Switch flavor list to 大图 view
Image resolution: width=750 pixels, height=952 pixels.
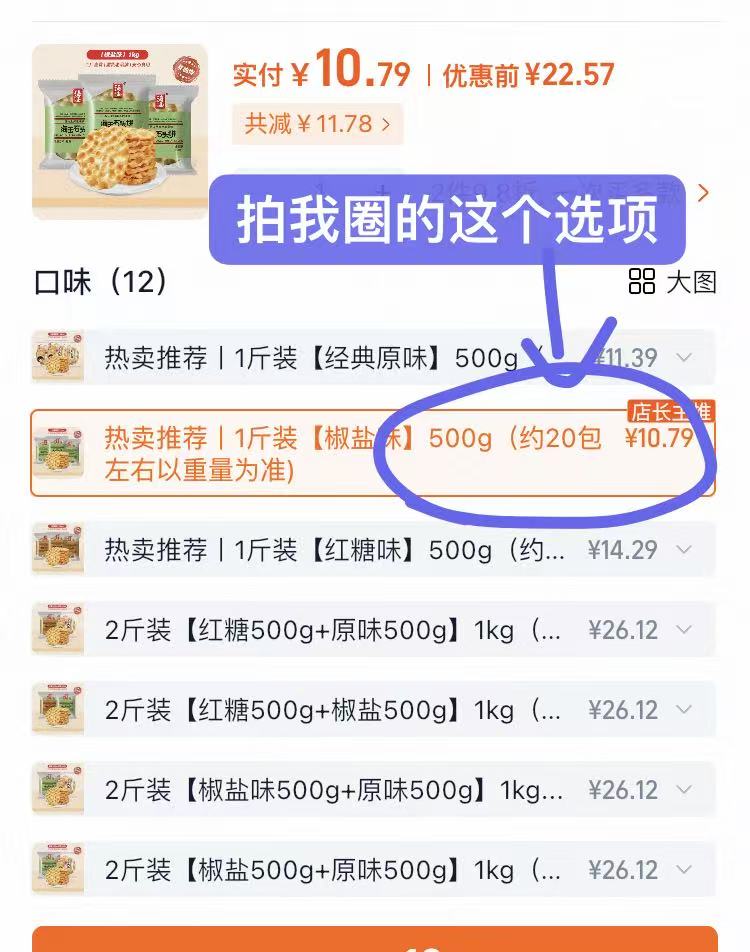tap(673, 282)
